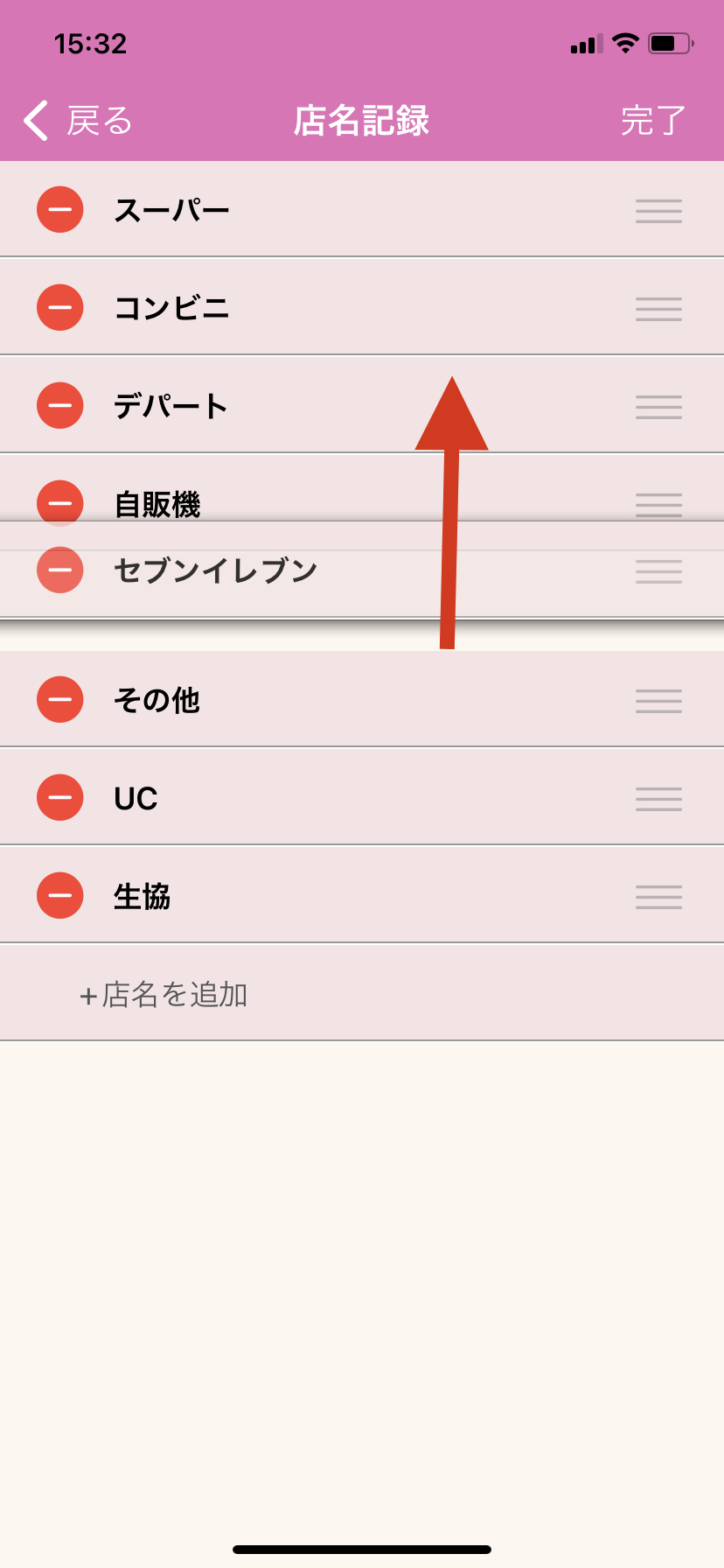Delete the スーパー entry
724x1568 pixels.
60,210
